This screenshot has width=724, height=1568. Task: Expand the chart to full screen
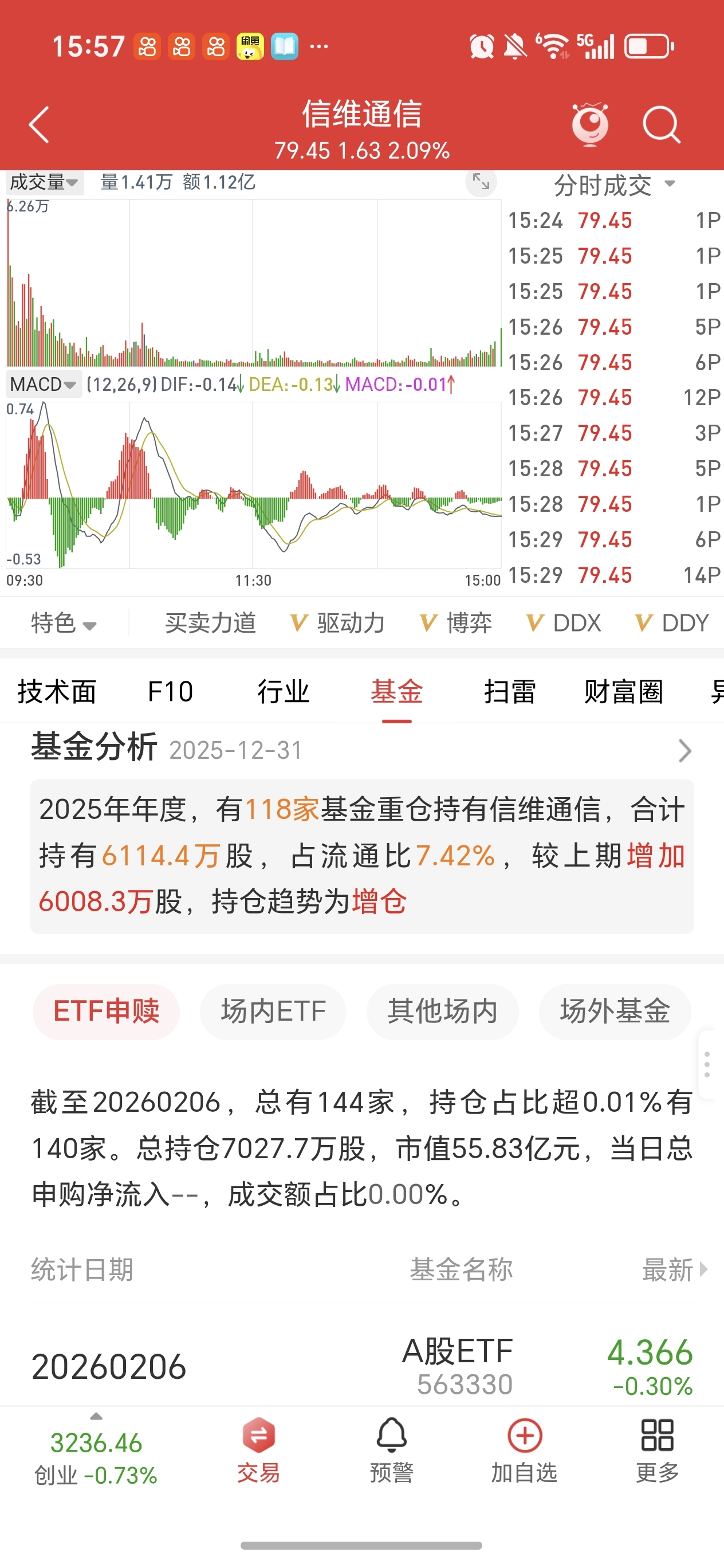point(481,182)
